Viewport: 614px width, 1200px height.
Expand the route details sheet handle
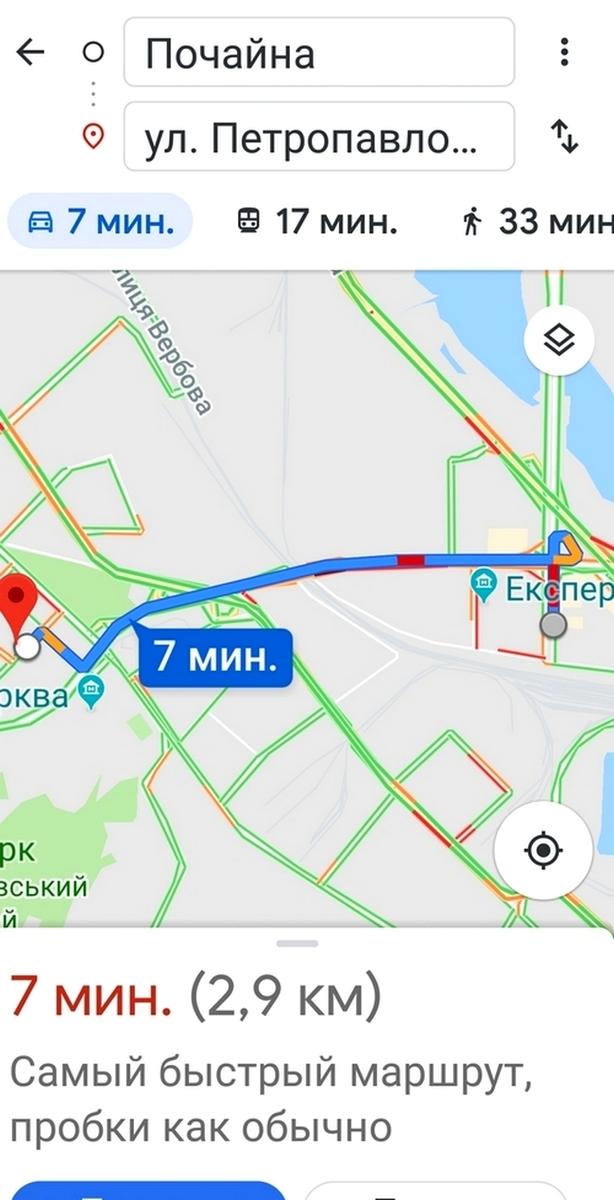pos(298,943)
